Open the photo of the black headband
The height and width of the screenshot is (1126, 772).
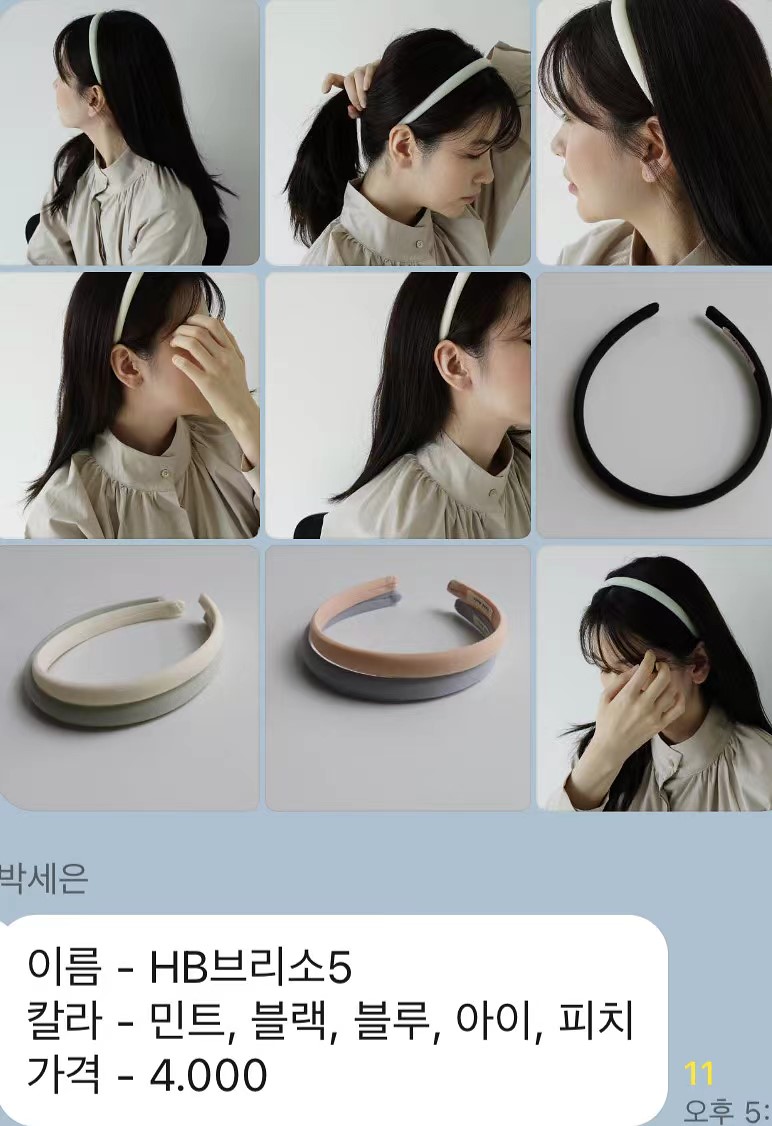click(x=654, y=405)
